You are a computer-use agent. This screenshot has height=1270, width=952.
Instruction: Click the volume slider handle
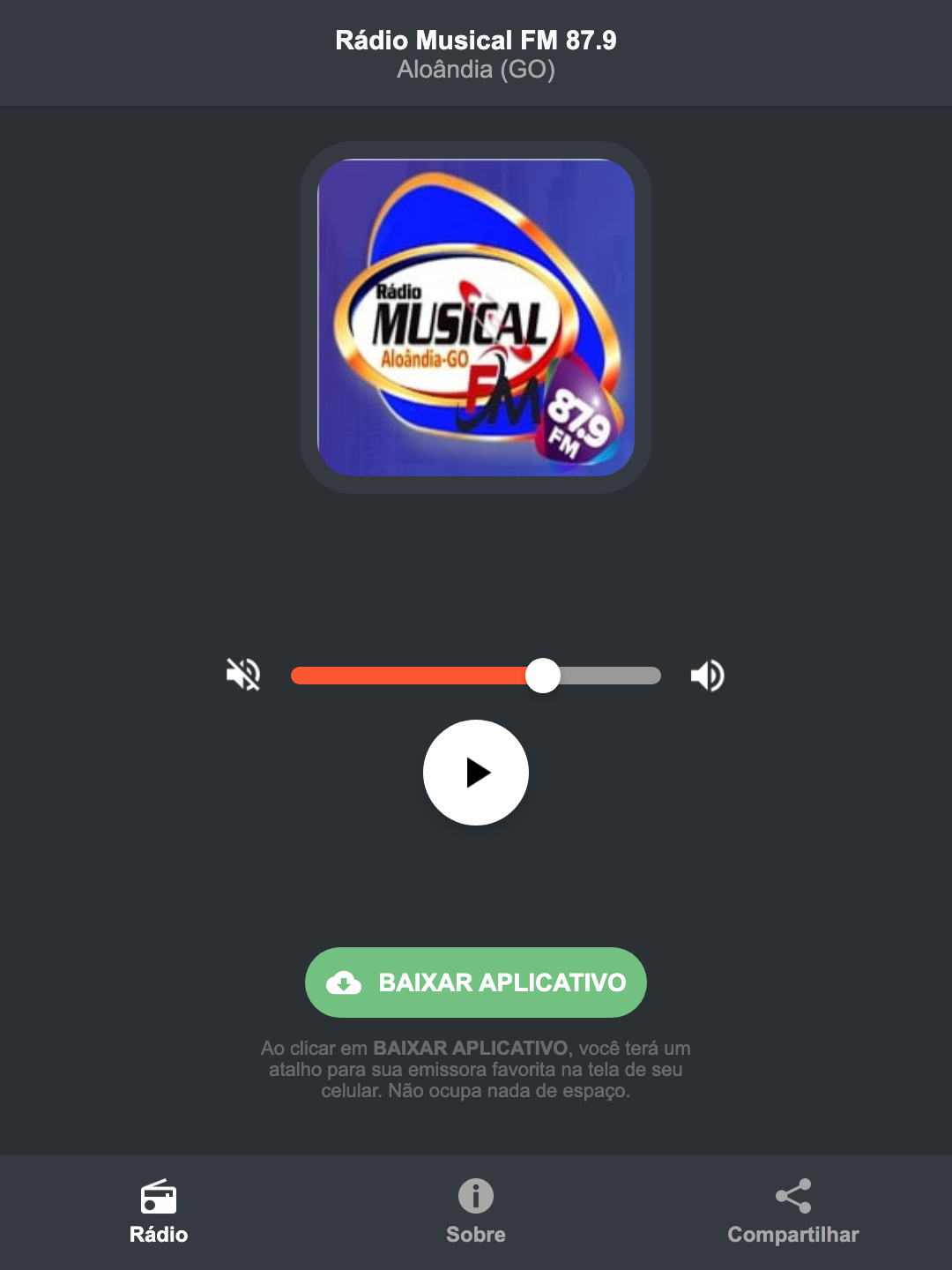pyautogui.click(x=544, y=675)
